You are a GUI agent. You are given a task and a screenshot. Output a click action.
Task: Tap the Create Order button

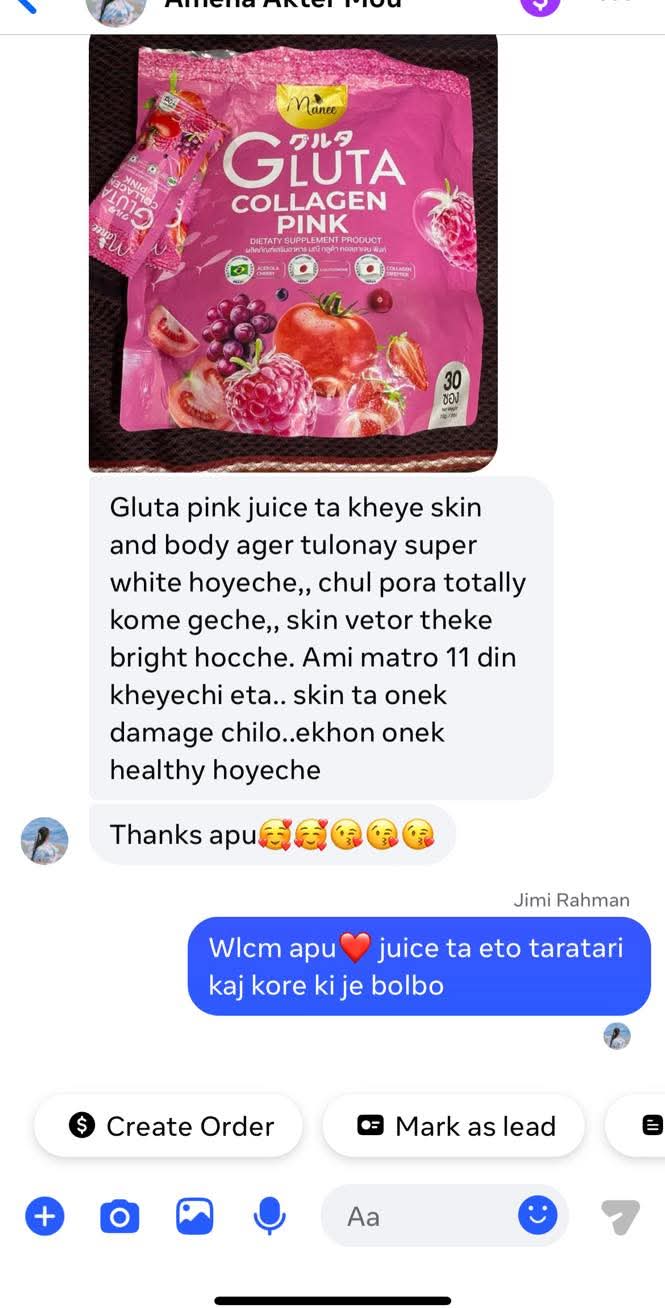coord(169,1126)
